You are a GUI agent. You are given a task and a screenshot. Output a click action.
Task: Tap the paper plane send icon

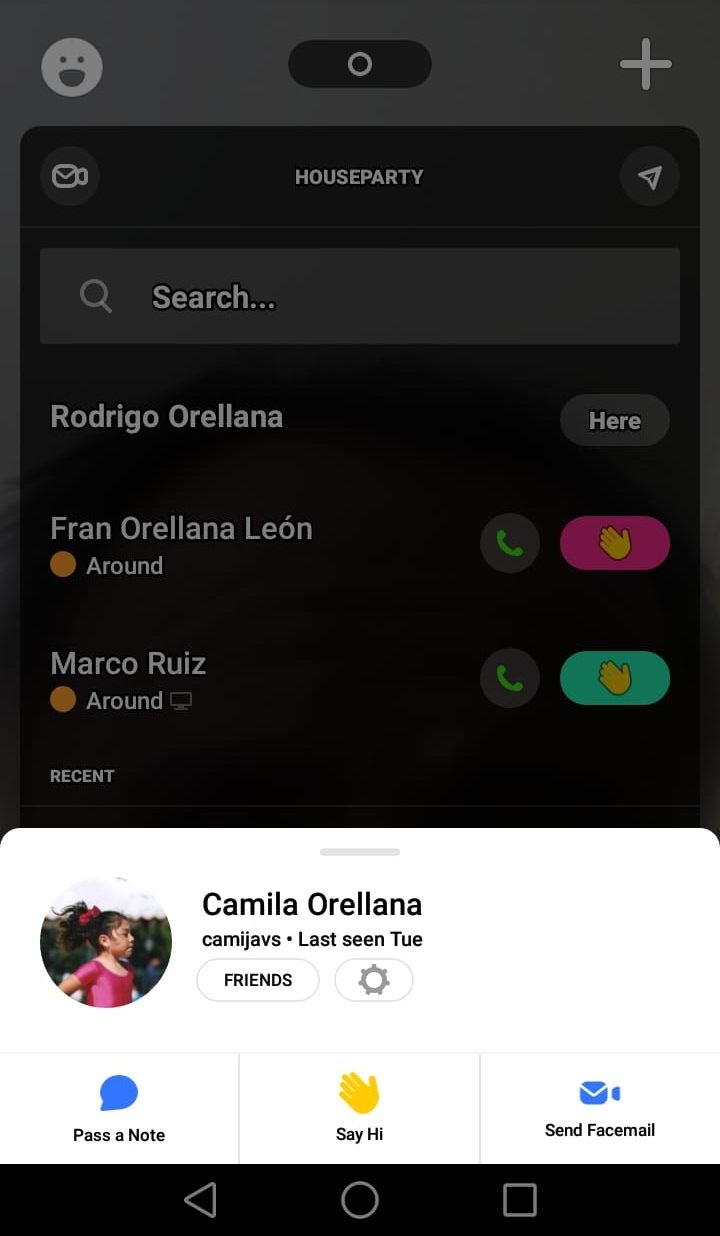coord(650,177)
